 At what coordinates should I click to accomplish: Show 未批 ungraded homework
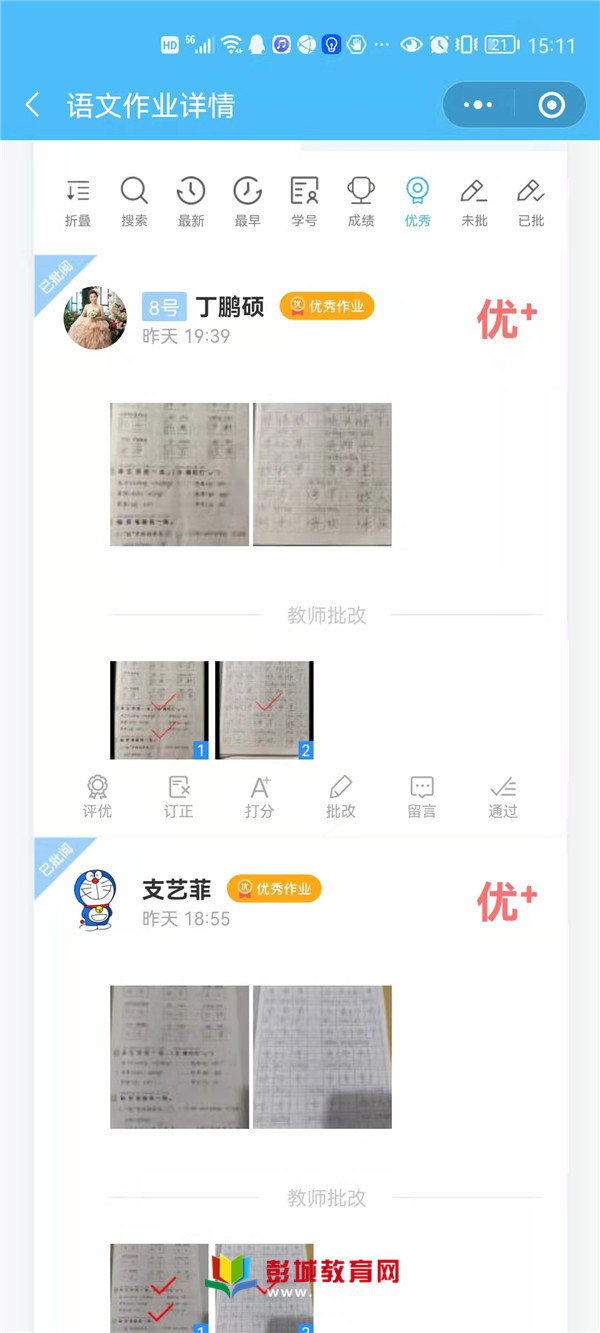click(474, 201)
